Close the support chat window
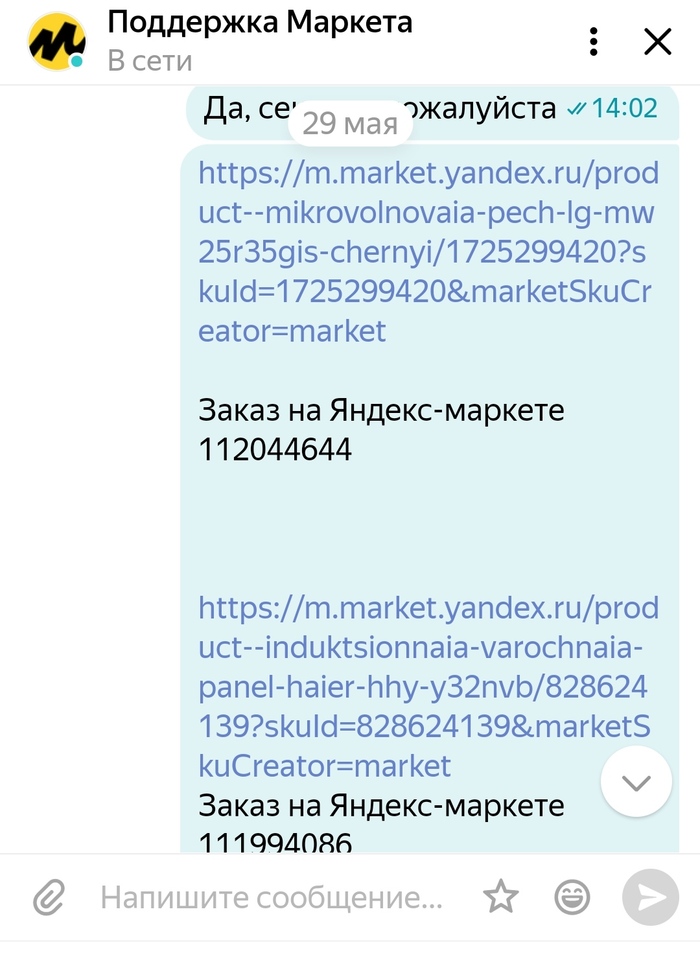Screen dimensions: 700x953 click(x=657, y=42)
